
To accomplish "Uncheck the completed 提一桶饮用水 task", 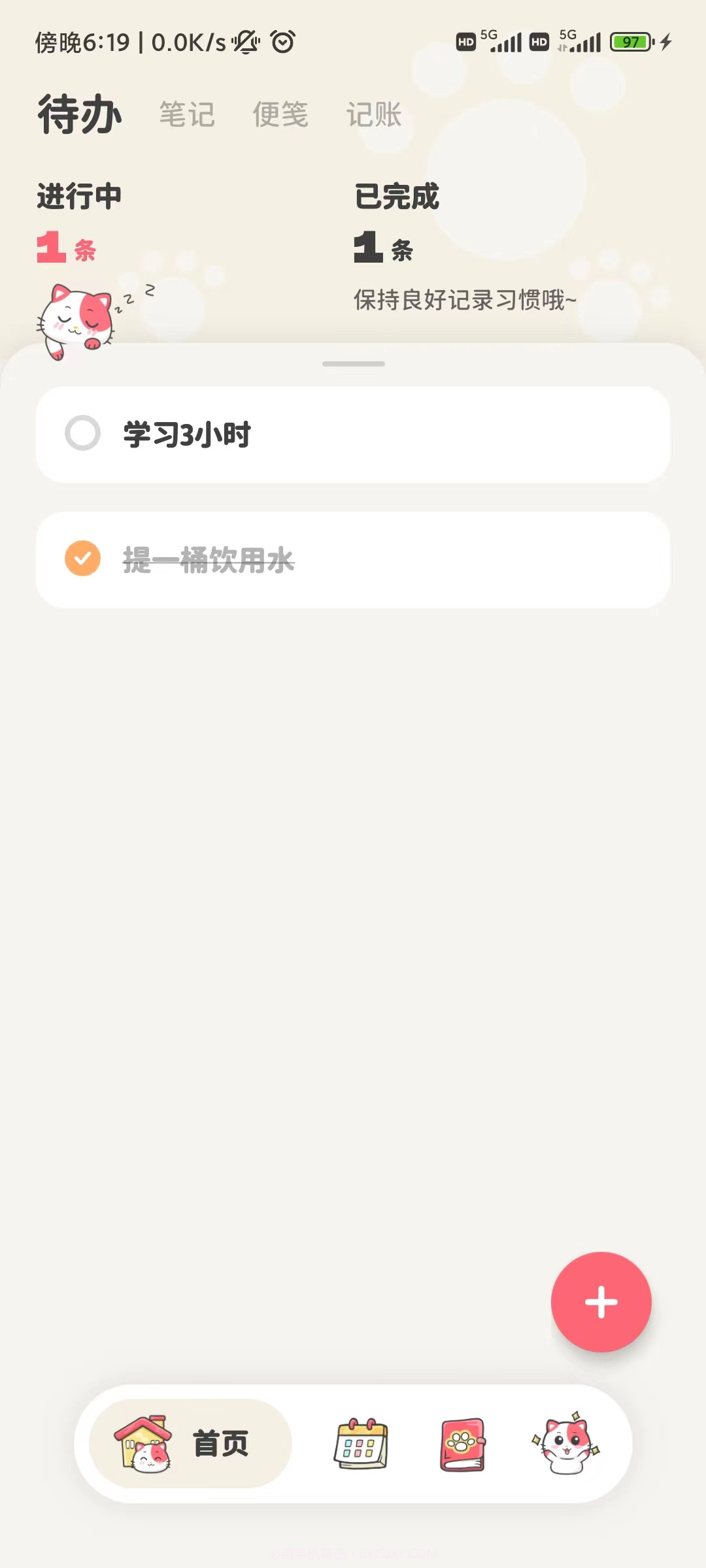I will tap(82, 560).
